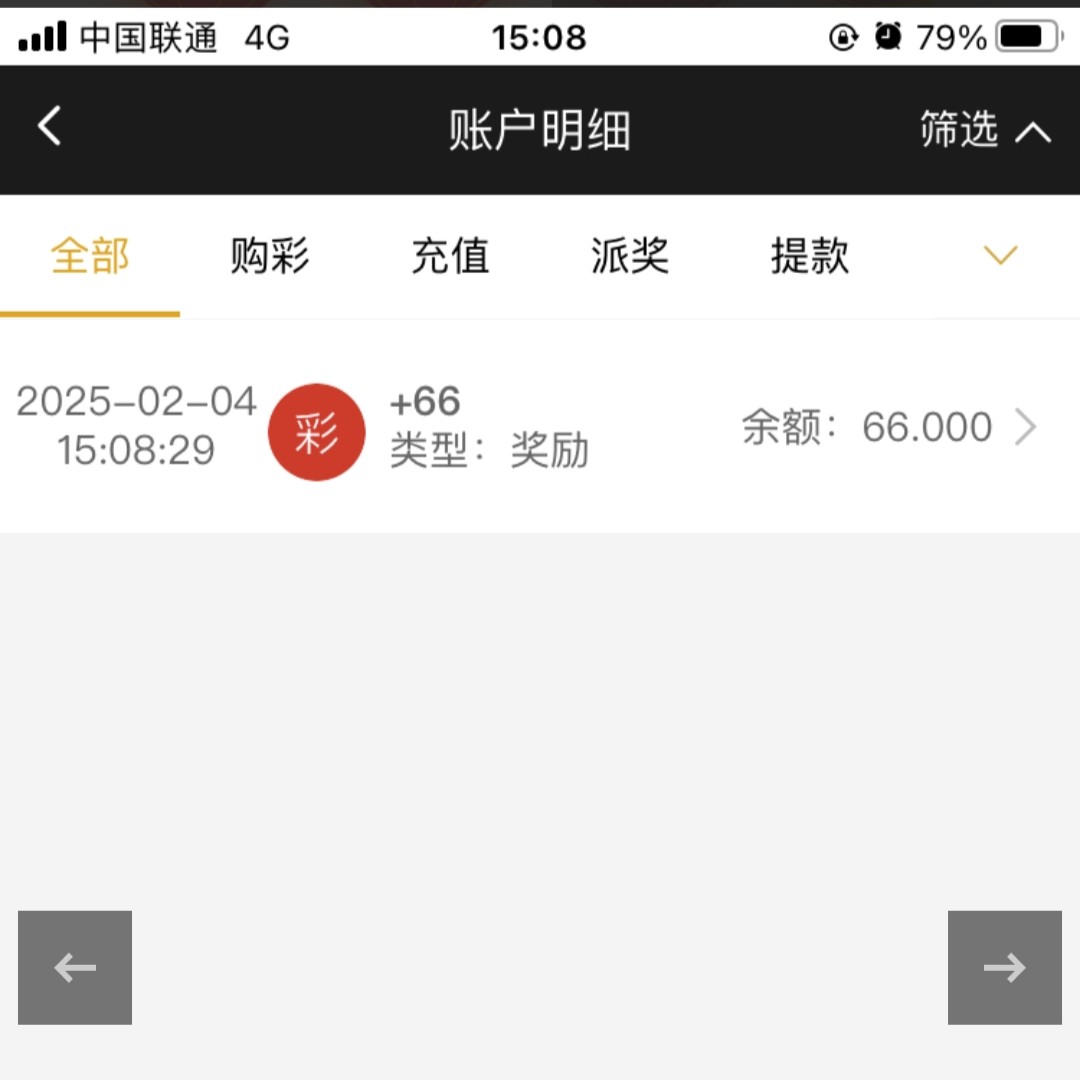Go to previous image with left arrow
Image resolution: width=1080 pixels, height=1080 pixels.
tap(75, 967)
